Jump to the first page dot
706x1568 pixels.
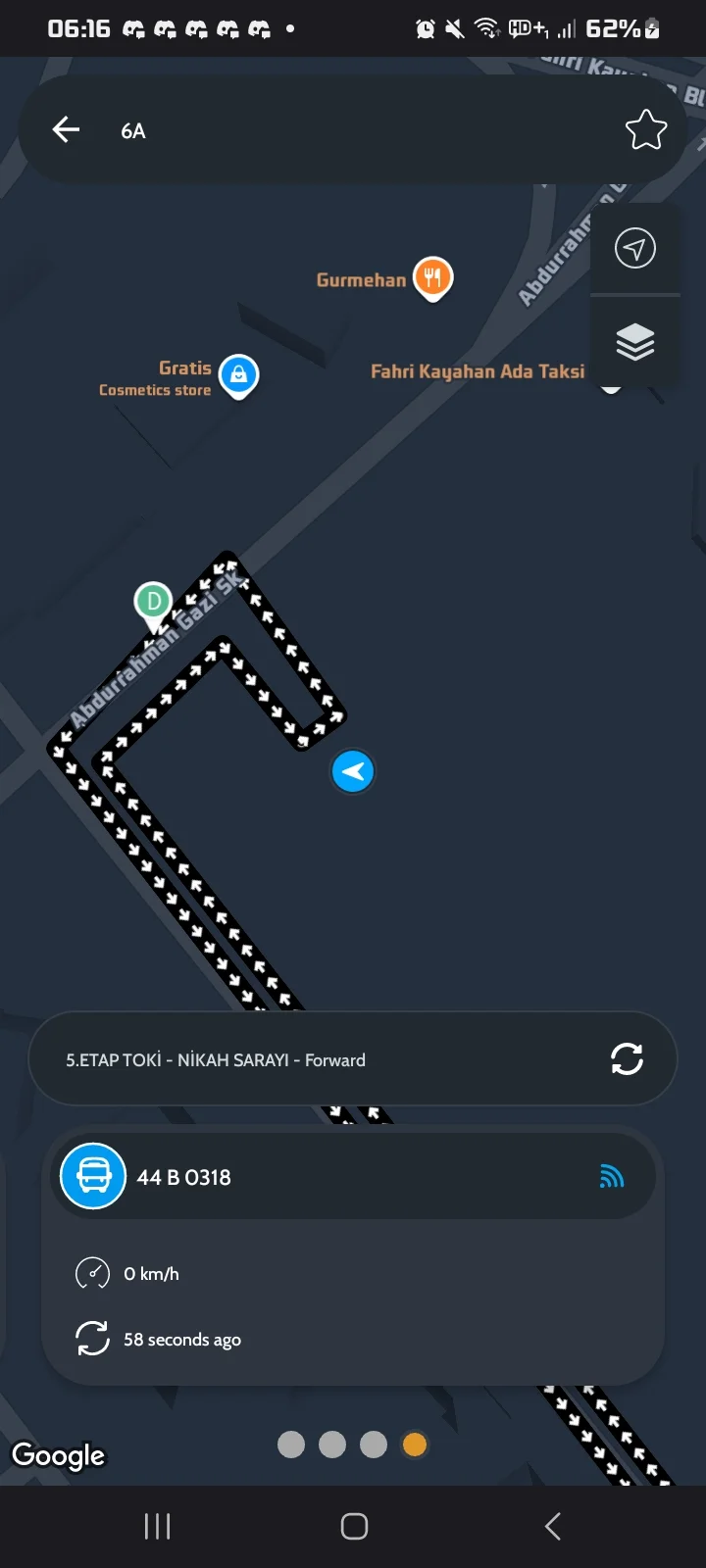coord(291,1445)
